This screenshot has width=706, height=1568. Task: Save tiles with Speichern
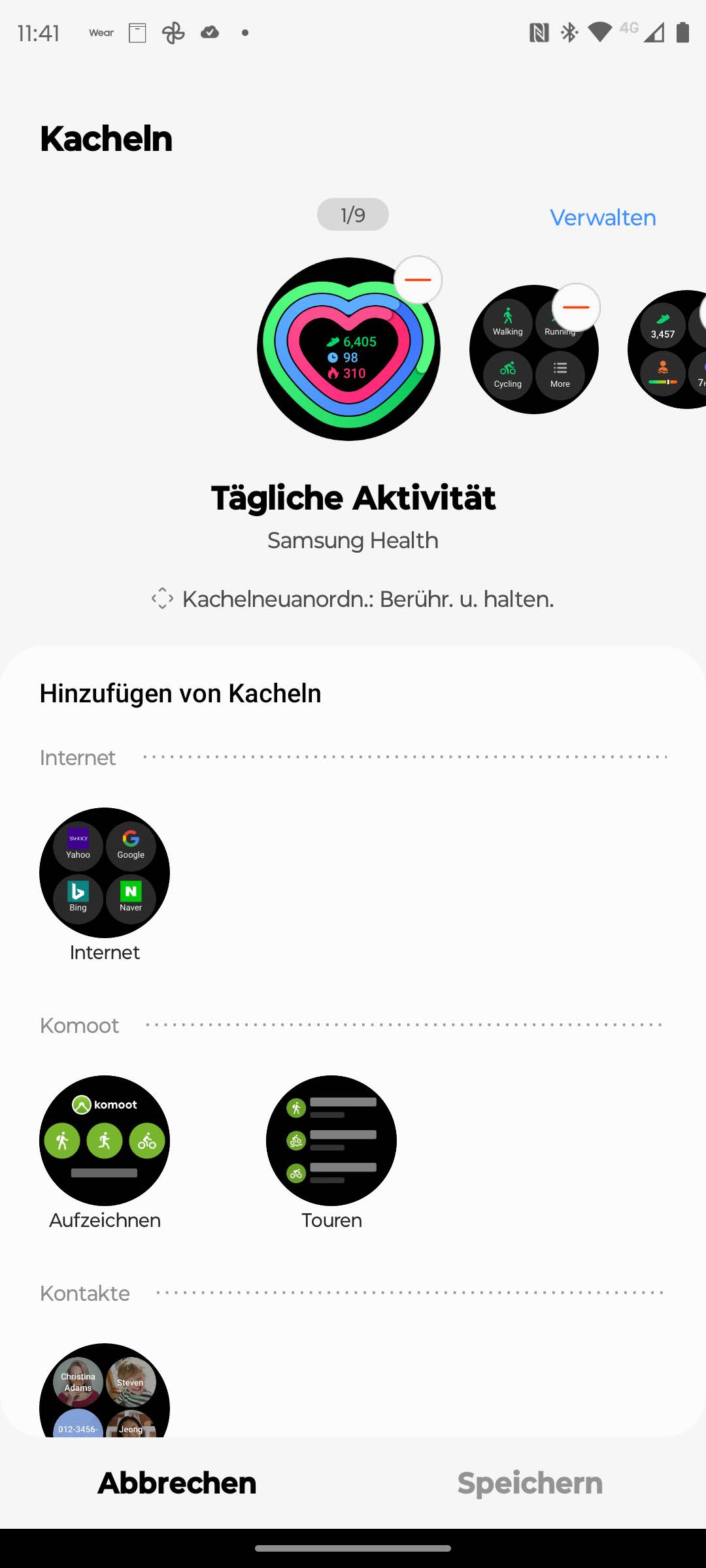coord(529,1483)
